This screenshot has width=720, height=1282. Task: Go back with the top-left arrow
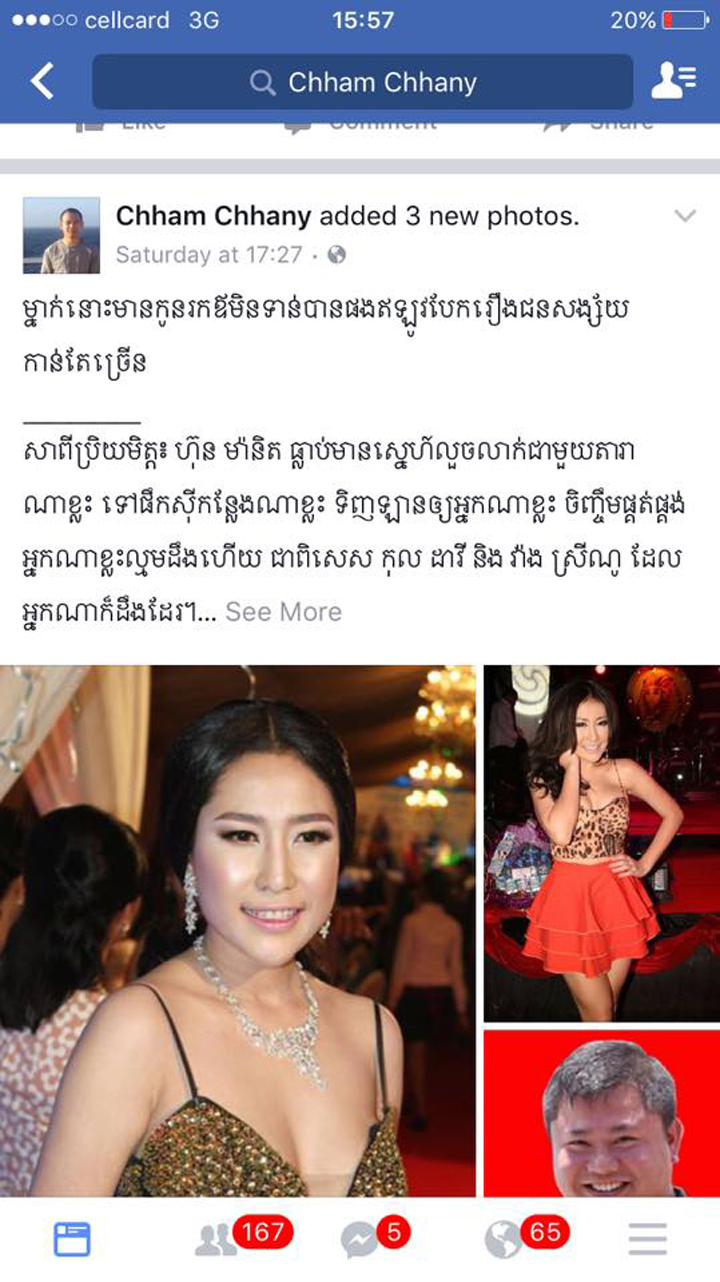[42, 82]
